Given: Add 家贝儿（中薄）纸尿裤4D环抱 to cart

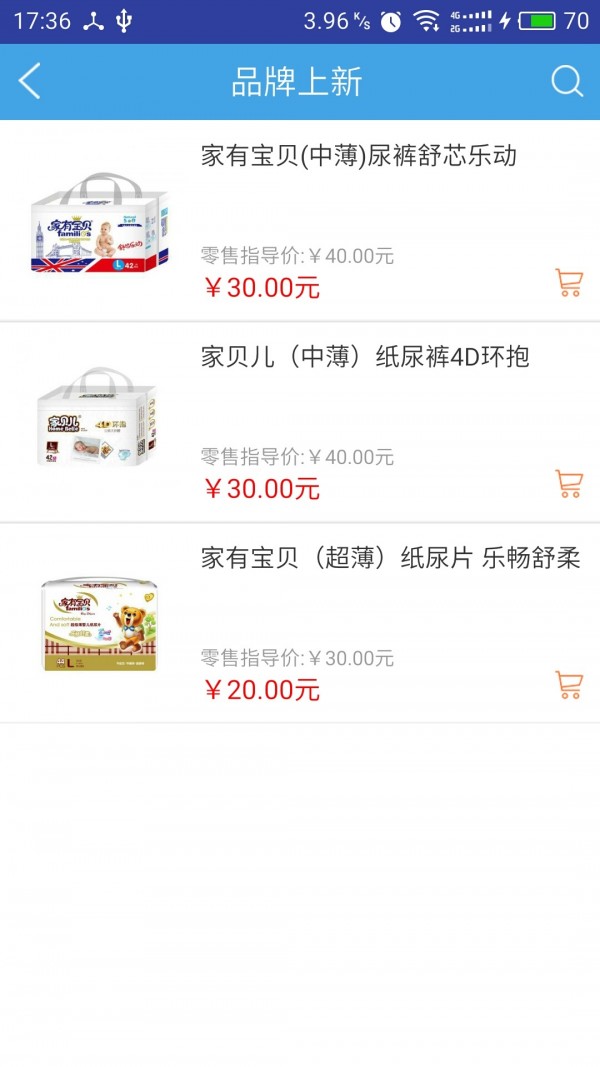Looking at the screenshot, I should [569, 484].
